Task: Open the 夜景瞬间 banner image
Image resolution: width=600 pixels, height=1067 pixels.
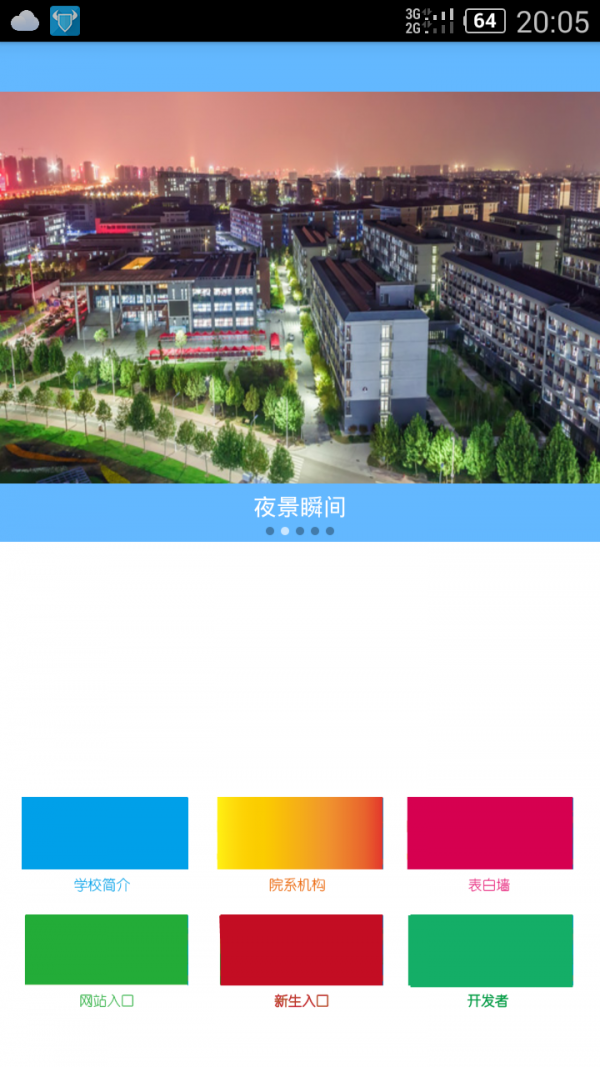Action: click(300, 288)
